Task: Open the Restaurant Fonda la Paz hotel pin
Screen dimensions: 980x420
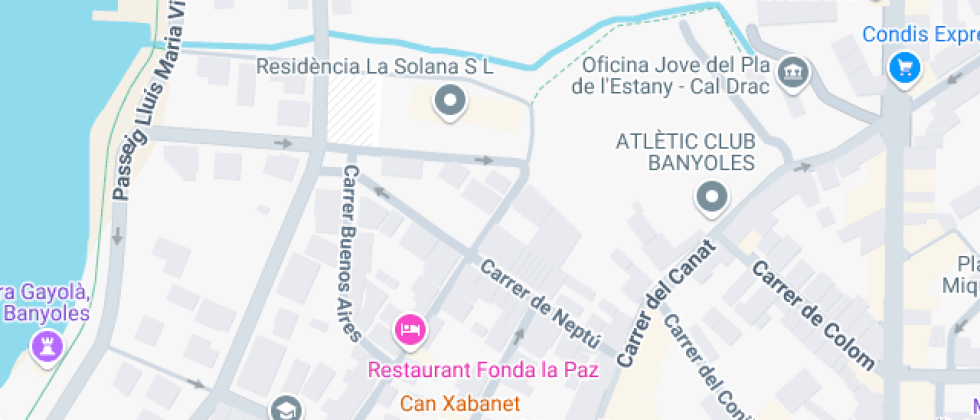Action: coord(409,329)
